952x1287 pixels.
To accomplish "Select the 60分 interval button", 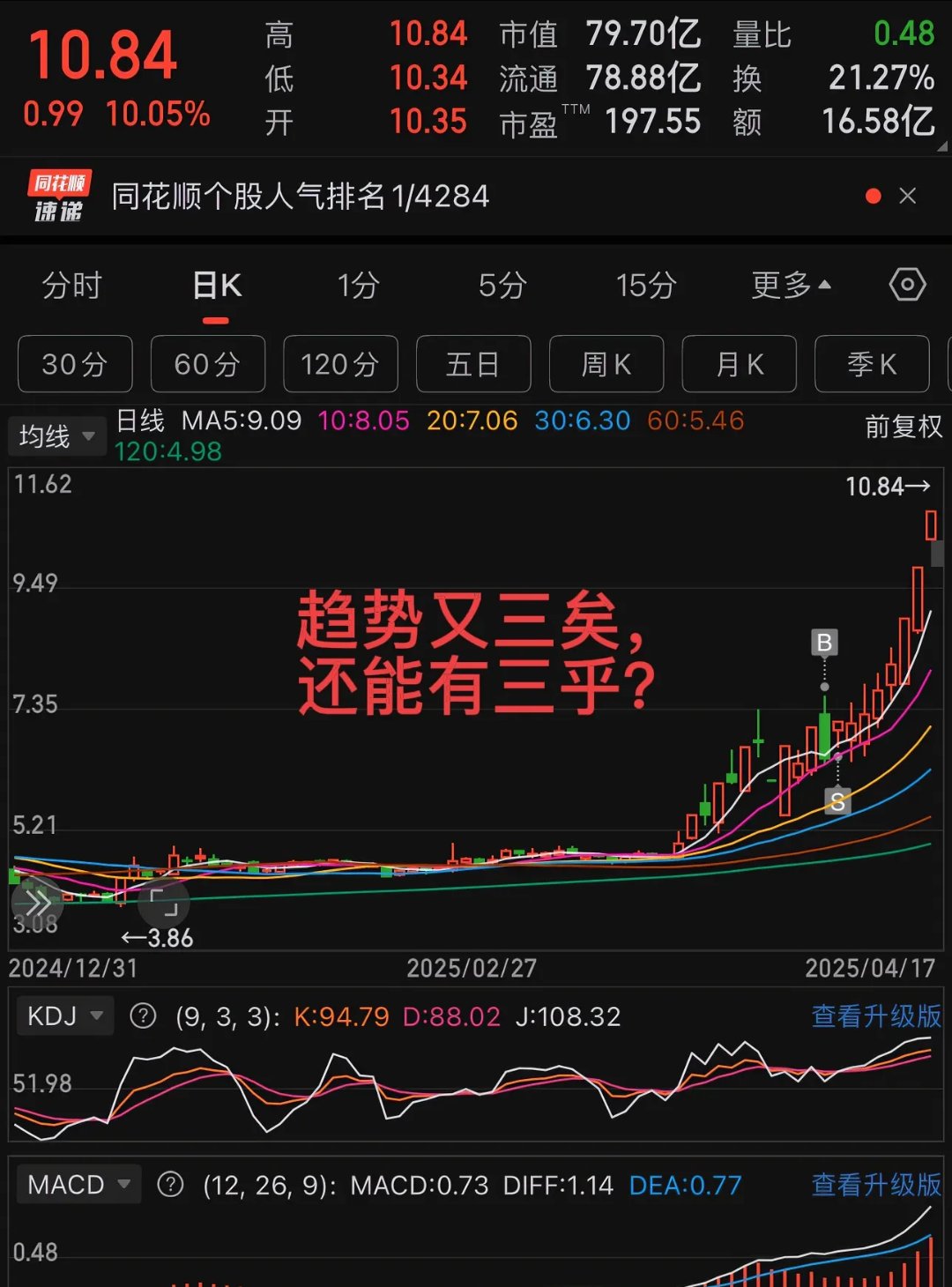I will tap(208, 364).
